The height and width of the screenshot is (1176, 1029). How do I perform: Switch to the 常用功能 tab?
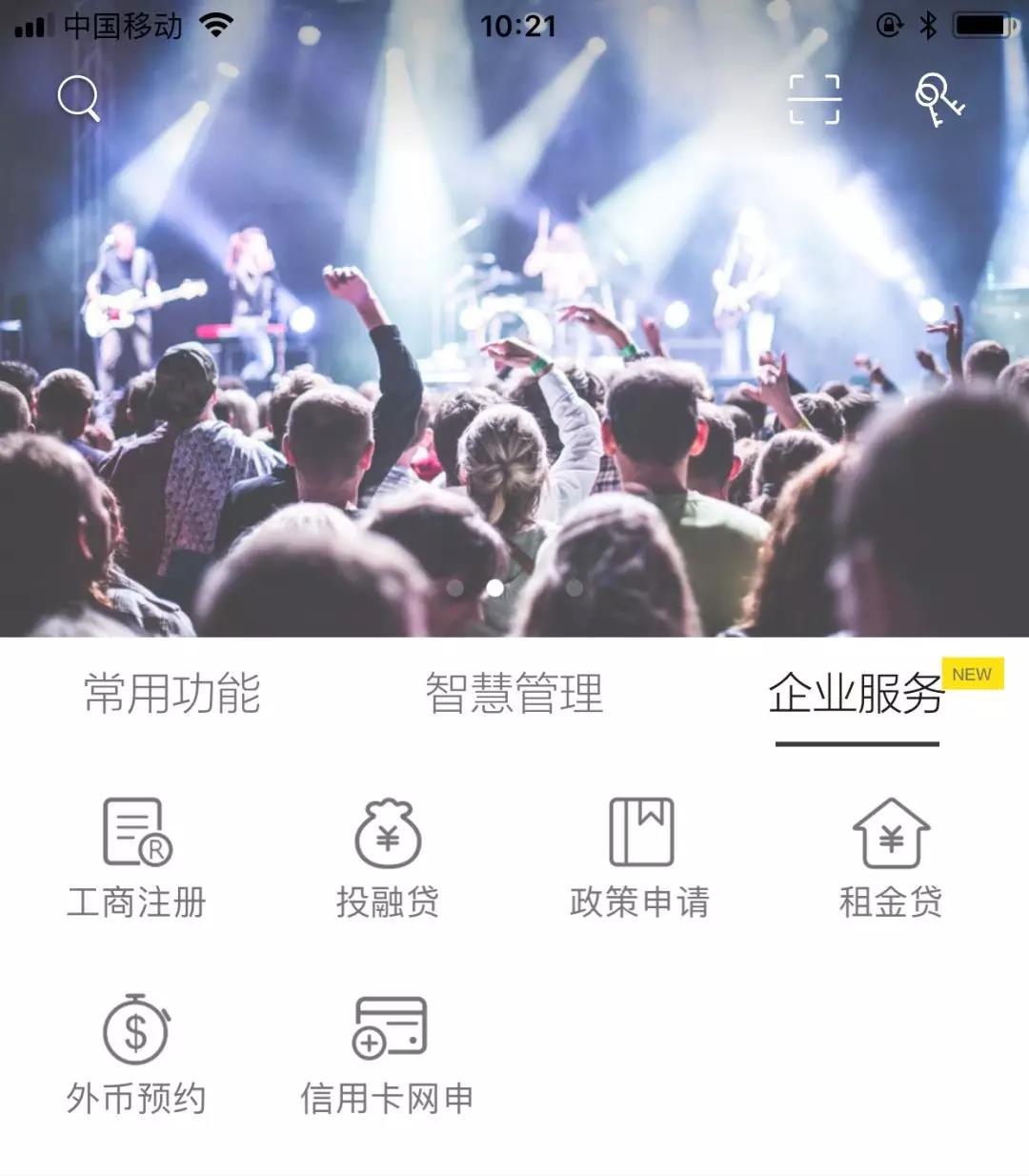(172, 694)
